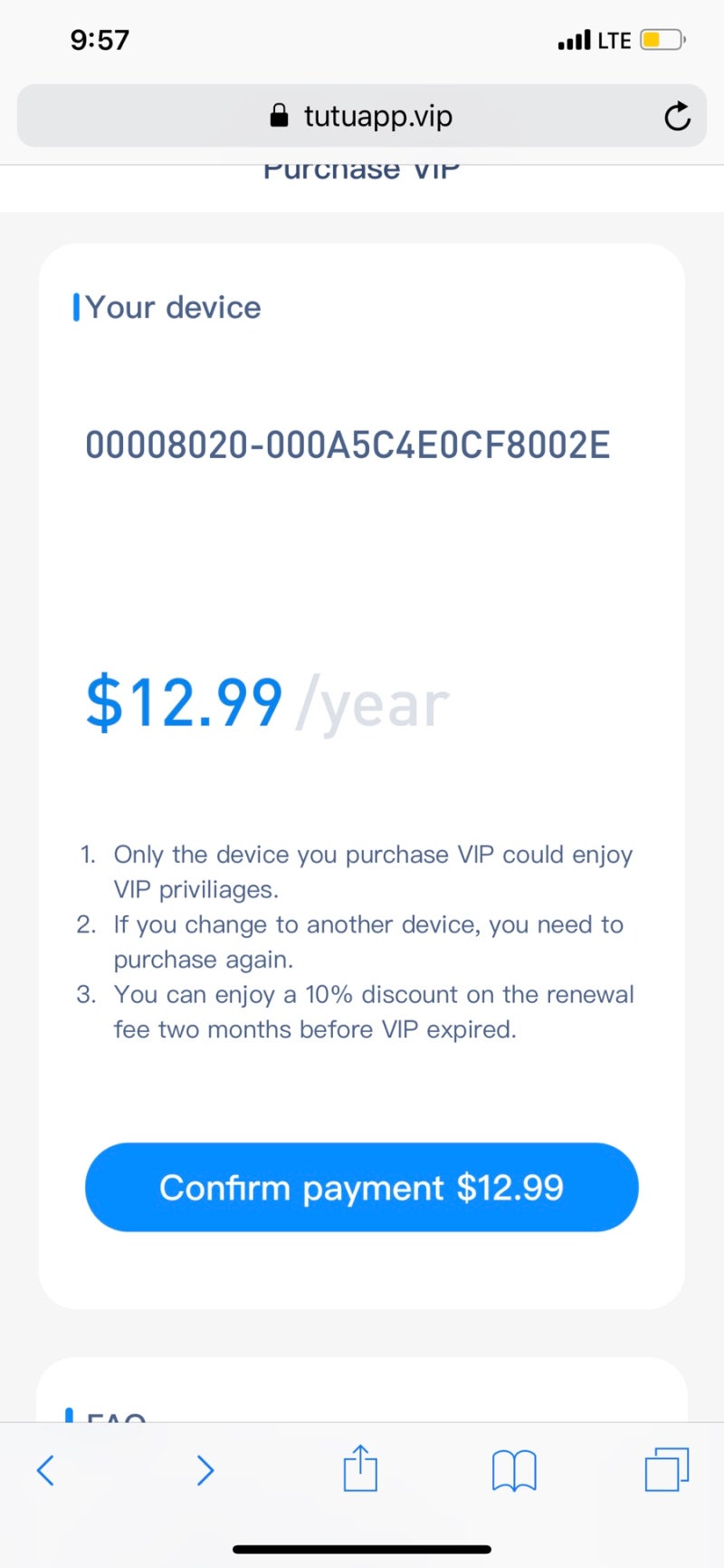Viewport: 724px width, 1568px height.
Task: Open the Bookmarks icon
Action: (x=513, y=1470)
